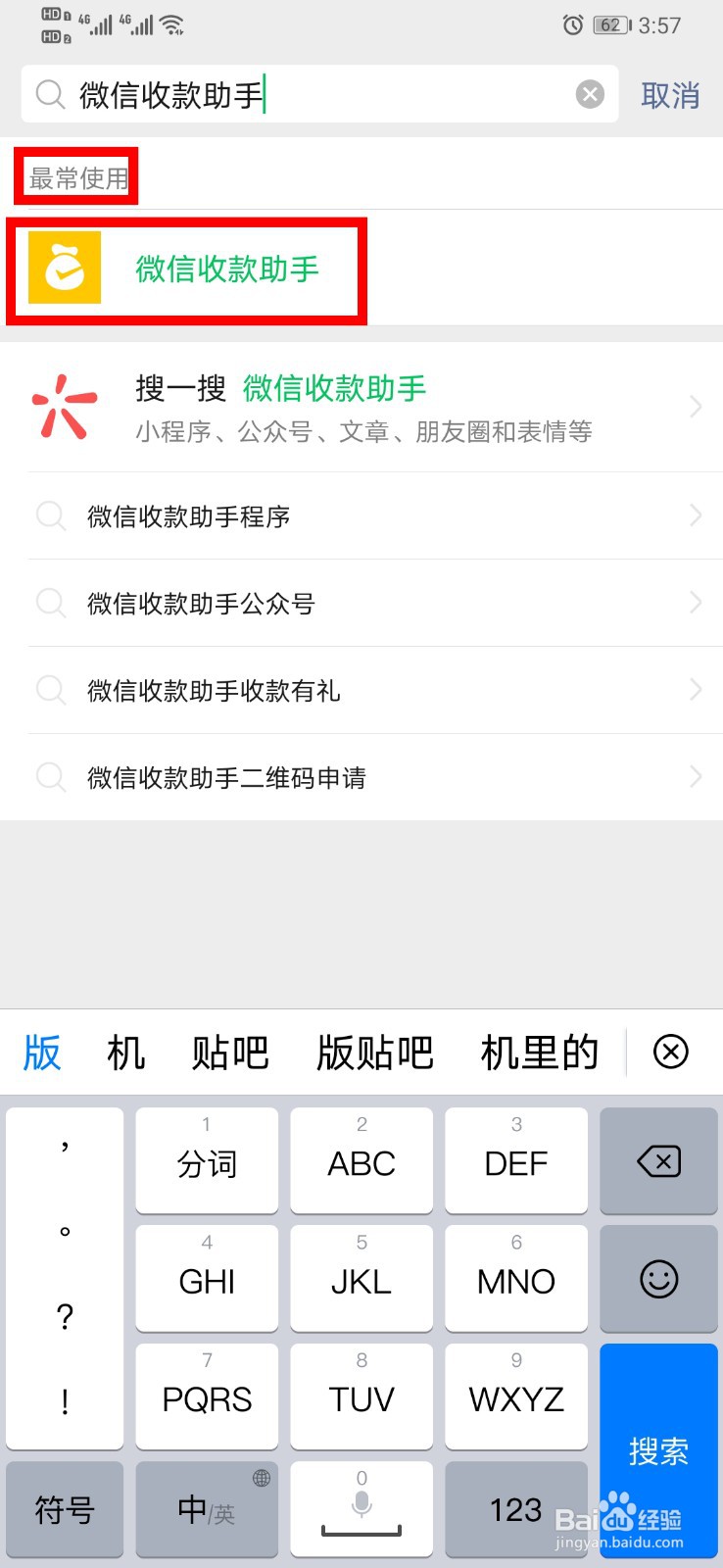Switch keyboard to 123 number mode
The height and width of the screenshot is (1568, 723).
click(515, 1509)
